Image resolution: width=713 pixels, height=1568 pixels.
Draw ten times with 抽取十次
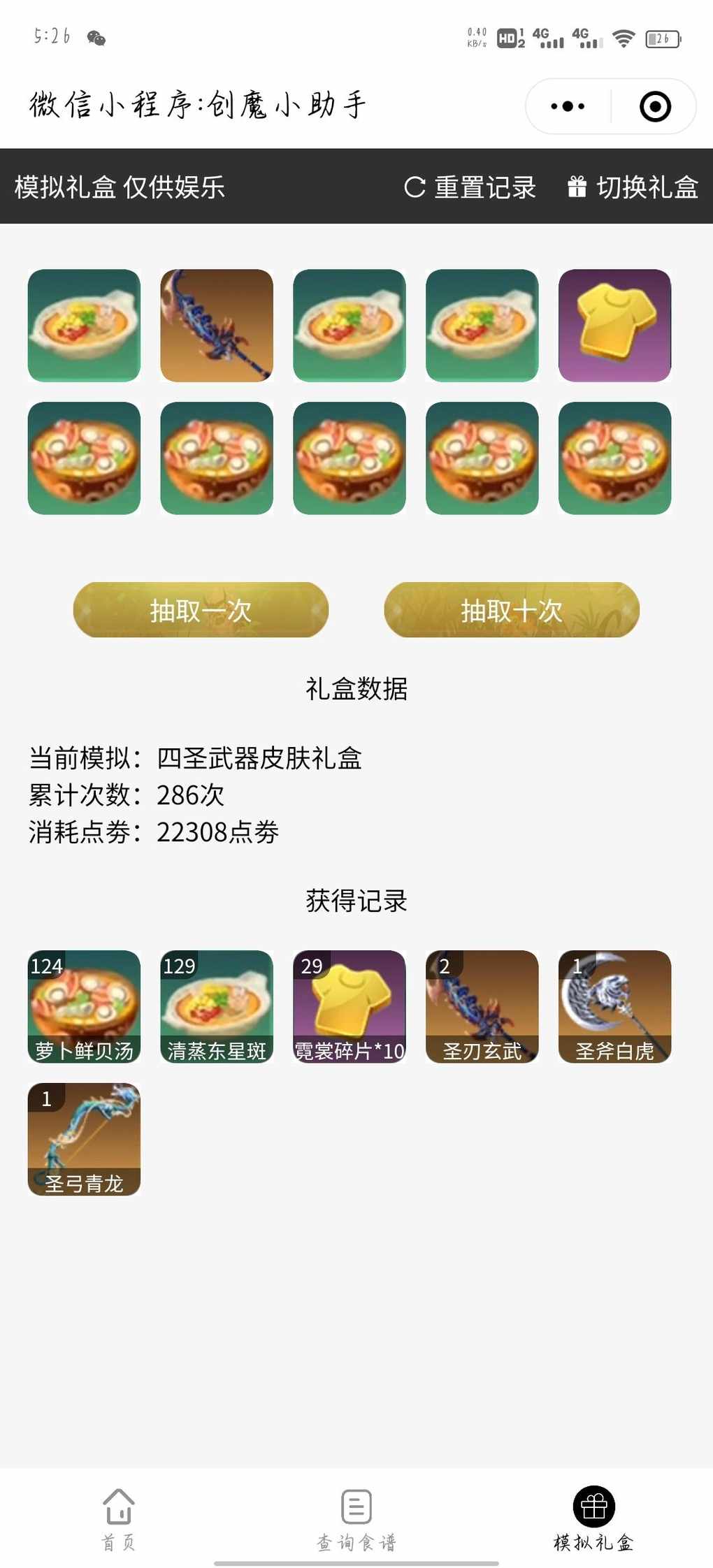tap(512, 610)
